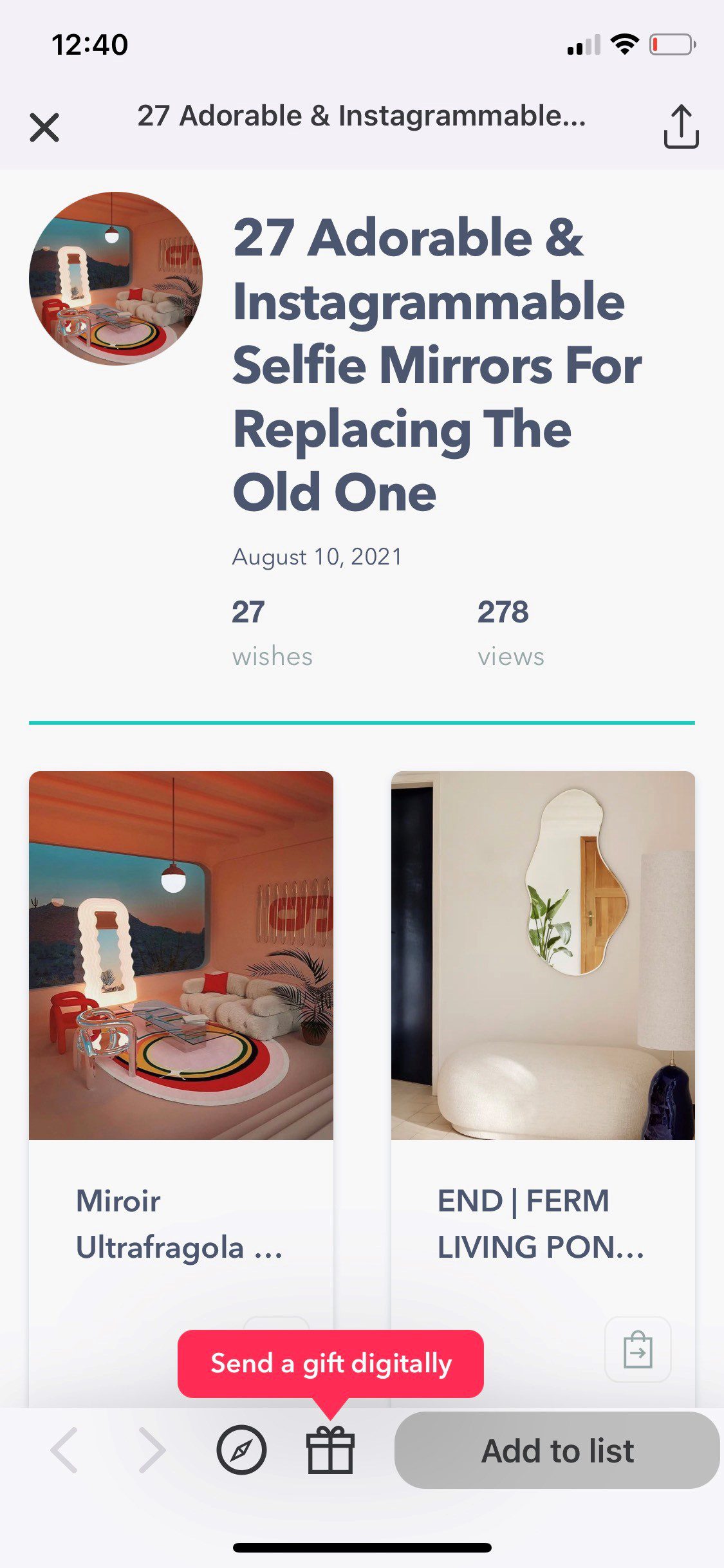The image size is (724, 1568).
Task: Open the compass browser icon
Action: (241, 1450)
